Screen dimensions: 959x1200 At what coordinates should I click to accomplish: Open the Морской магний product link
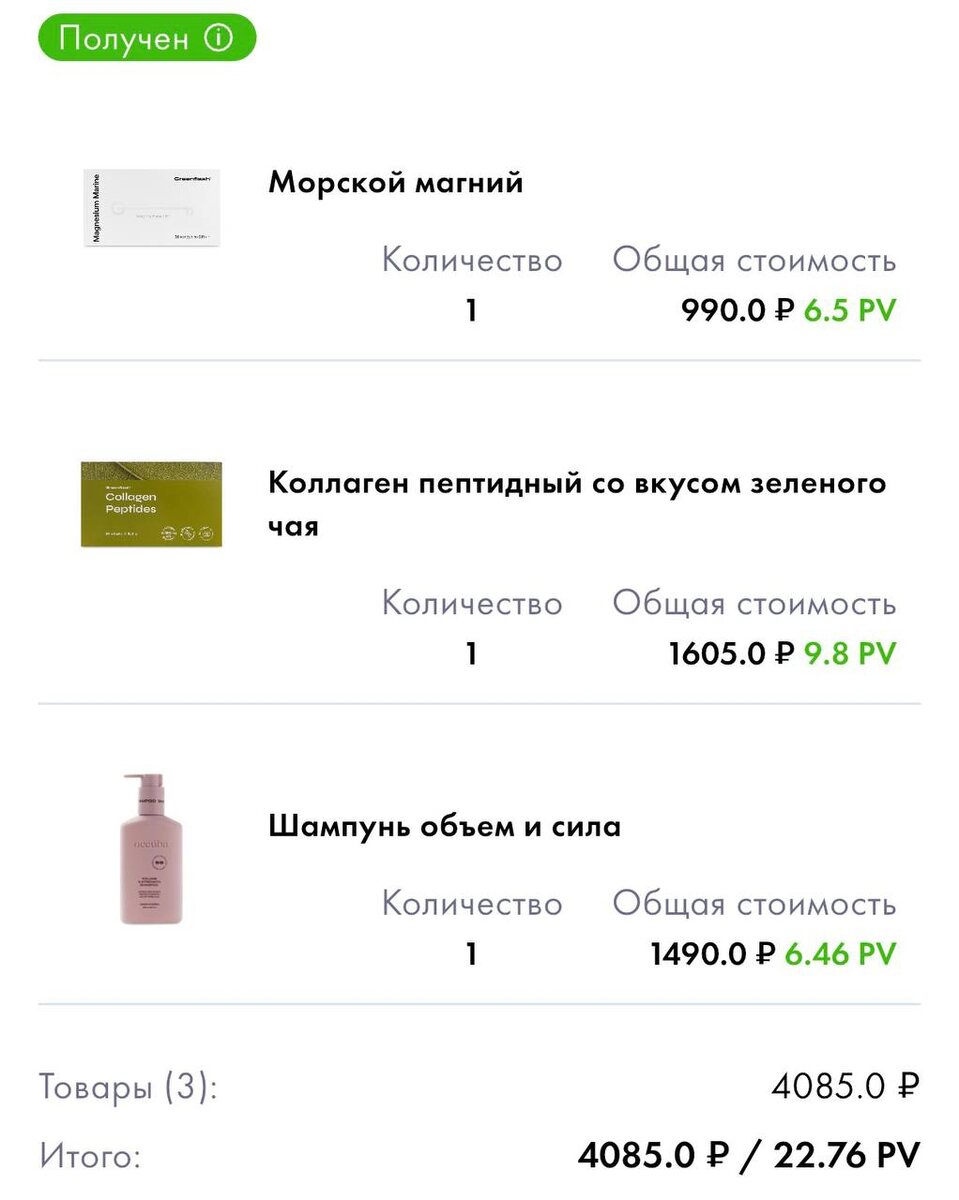click(x=396, y=182)
